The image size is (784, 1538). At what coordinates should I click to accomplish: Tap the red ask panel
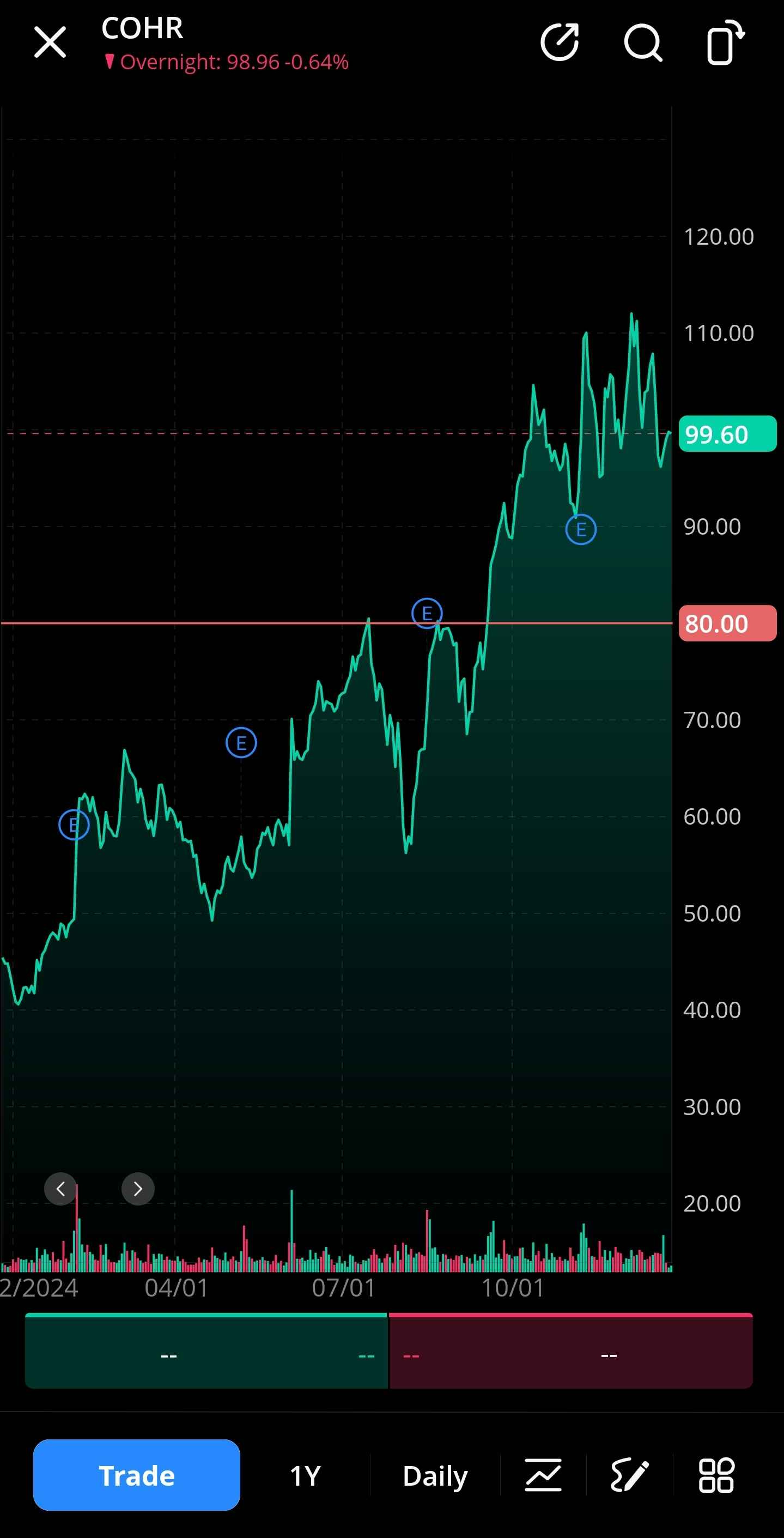[x=571, y=1351]
